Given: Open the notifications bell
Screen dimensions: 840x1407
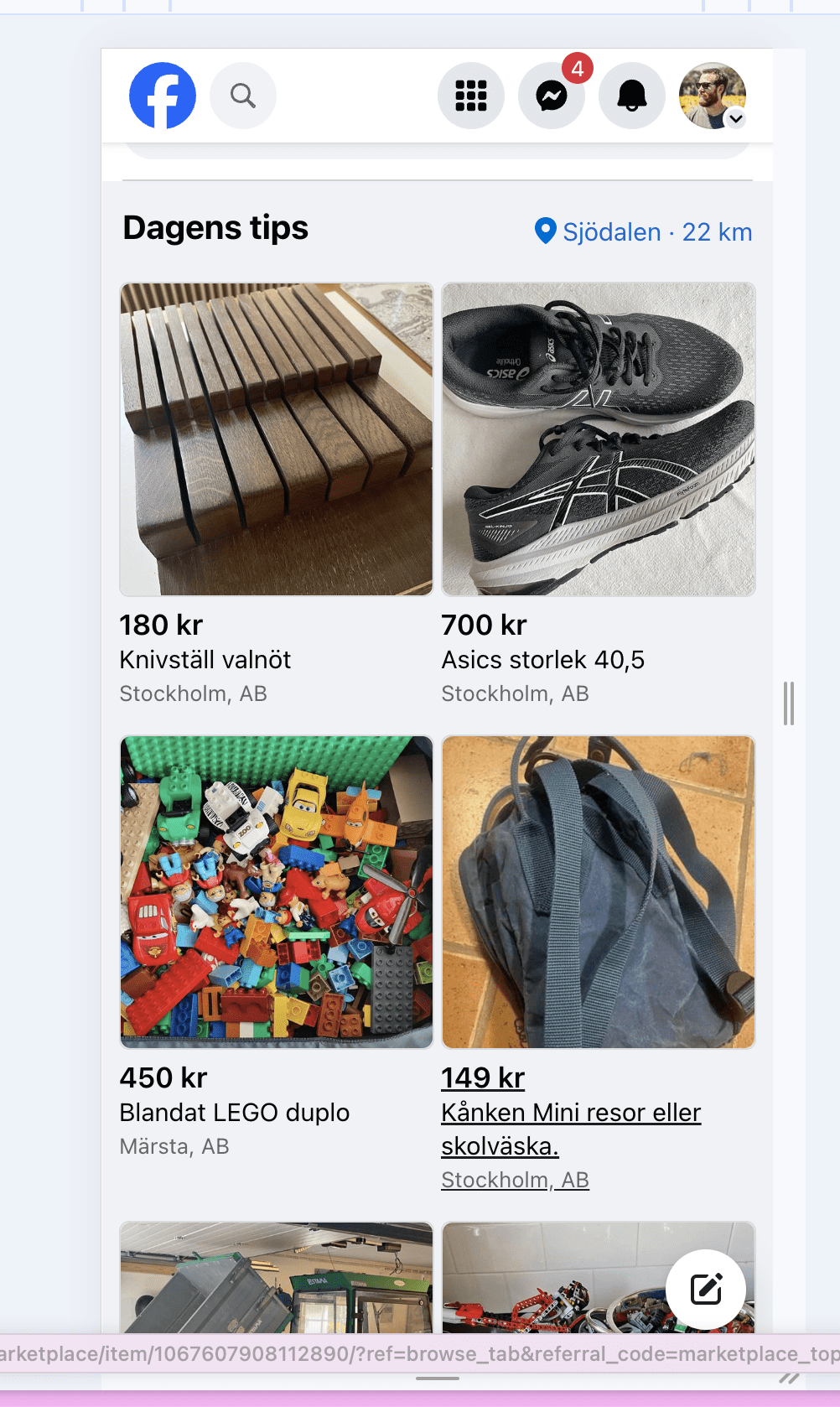Looking at the screenshot, I should coord(631,95).
